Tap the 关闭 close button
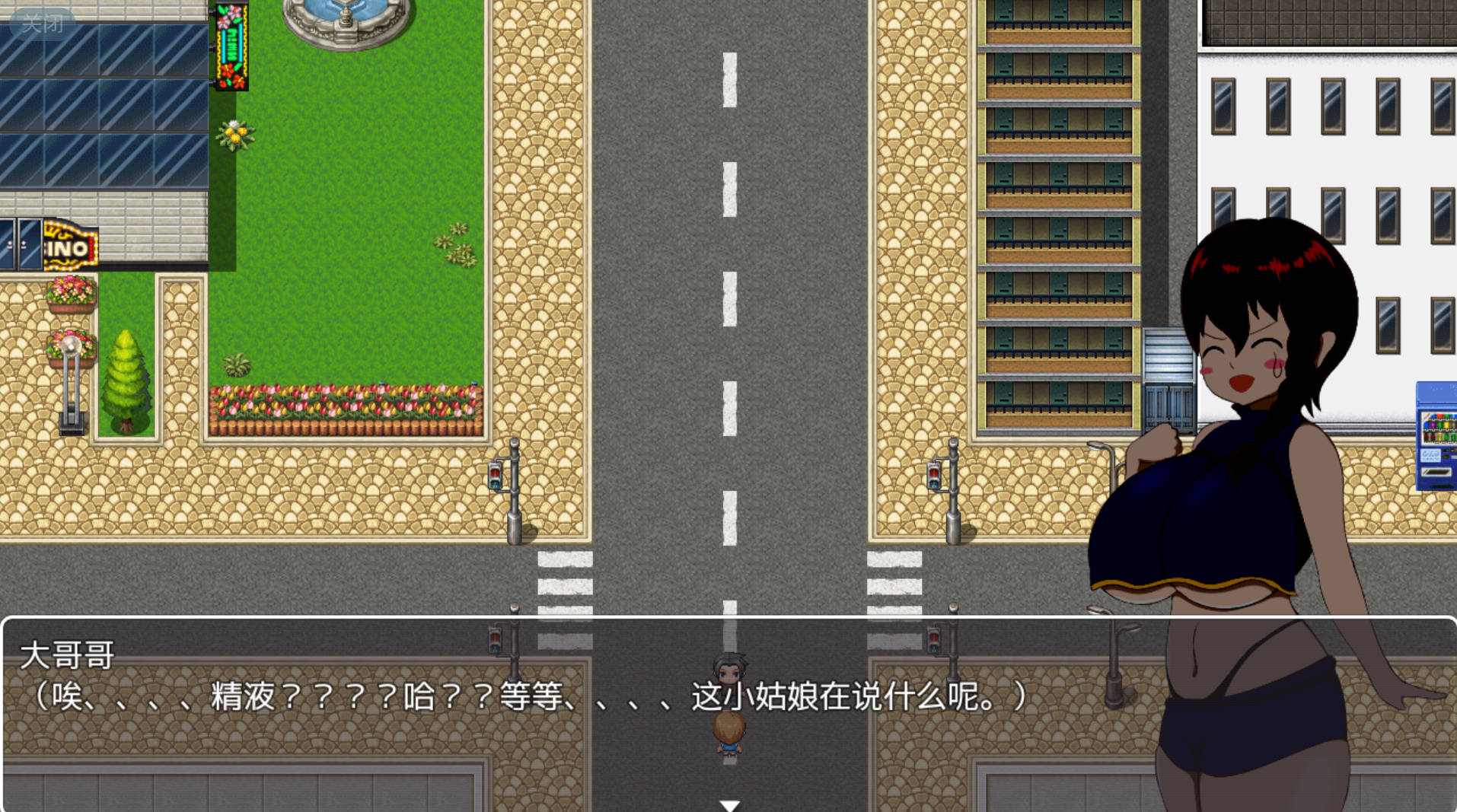1457x812 pixels. (x=43, y=23)
